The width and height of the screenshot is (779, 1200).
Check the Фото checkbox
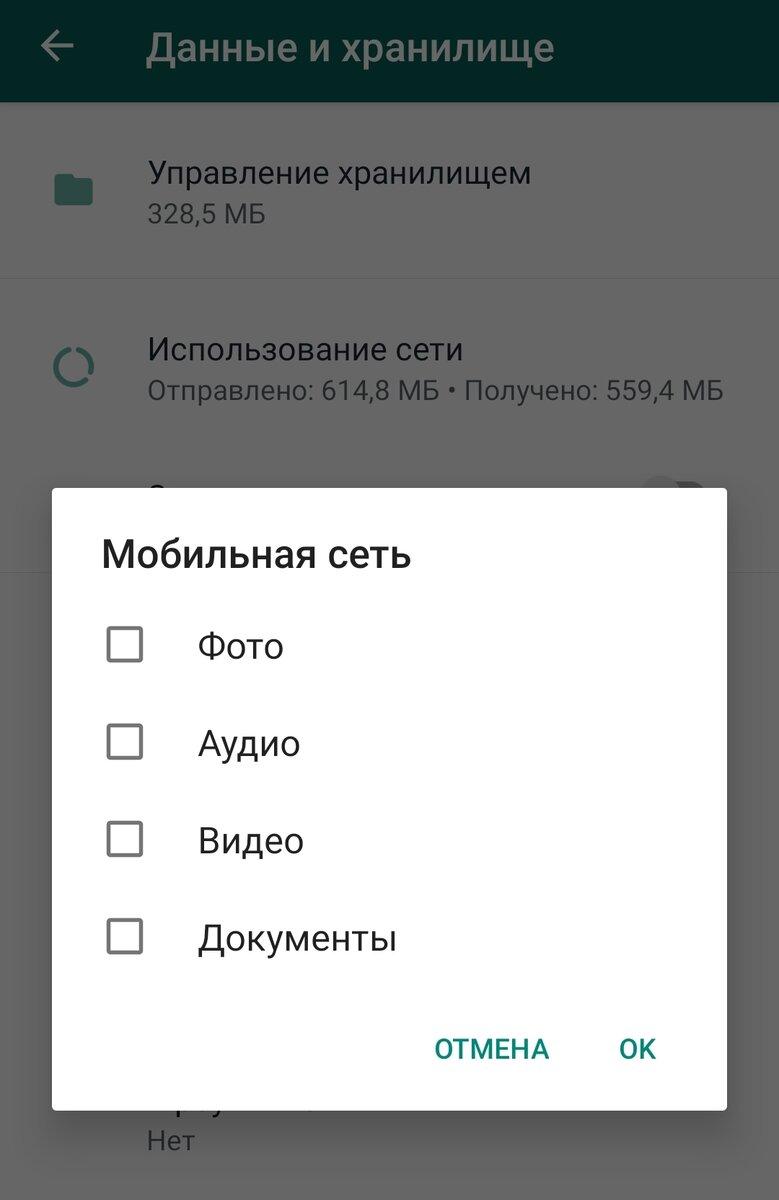pyautogui.click(x=125, y=645)
